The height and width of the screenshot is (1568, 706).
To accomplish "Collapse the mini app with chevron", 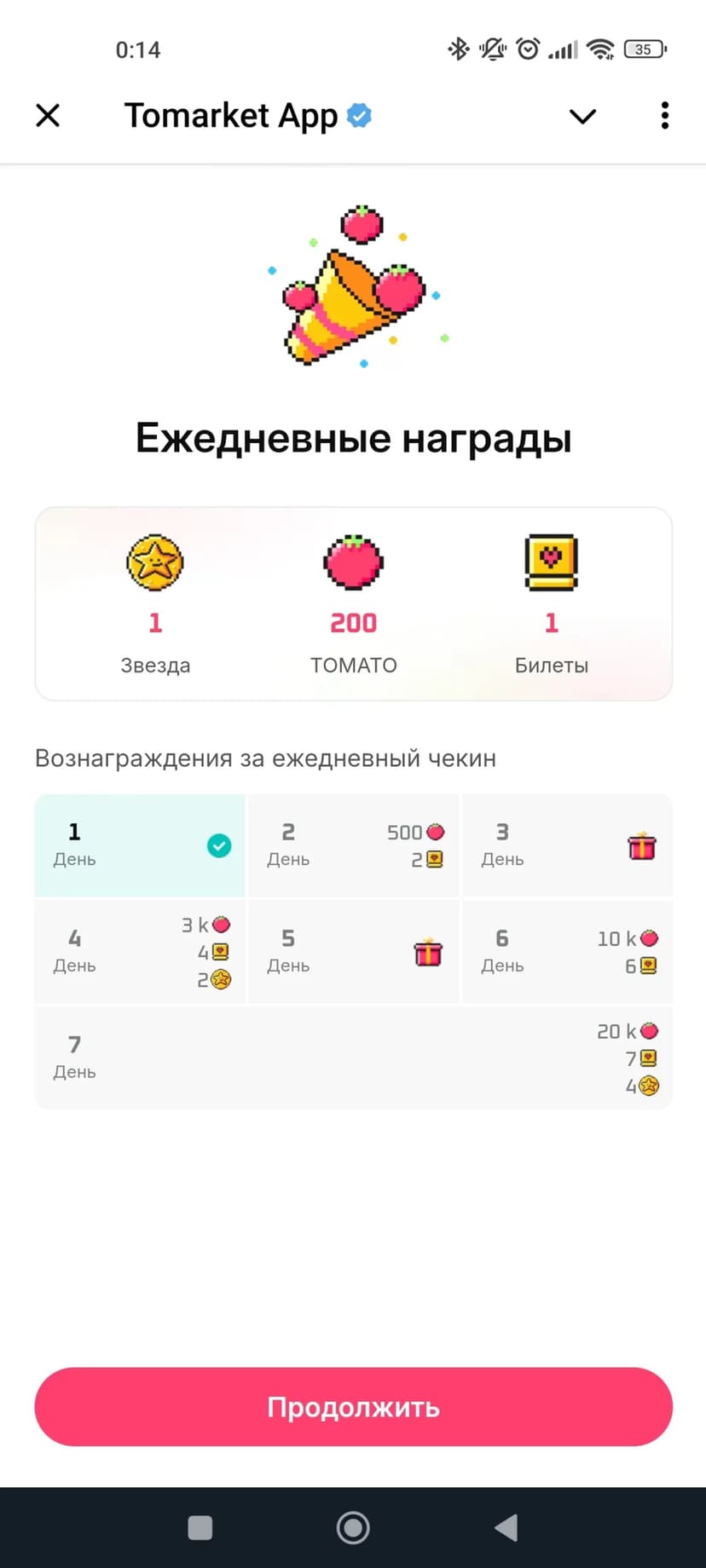I will coord(582,116).
